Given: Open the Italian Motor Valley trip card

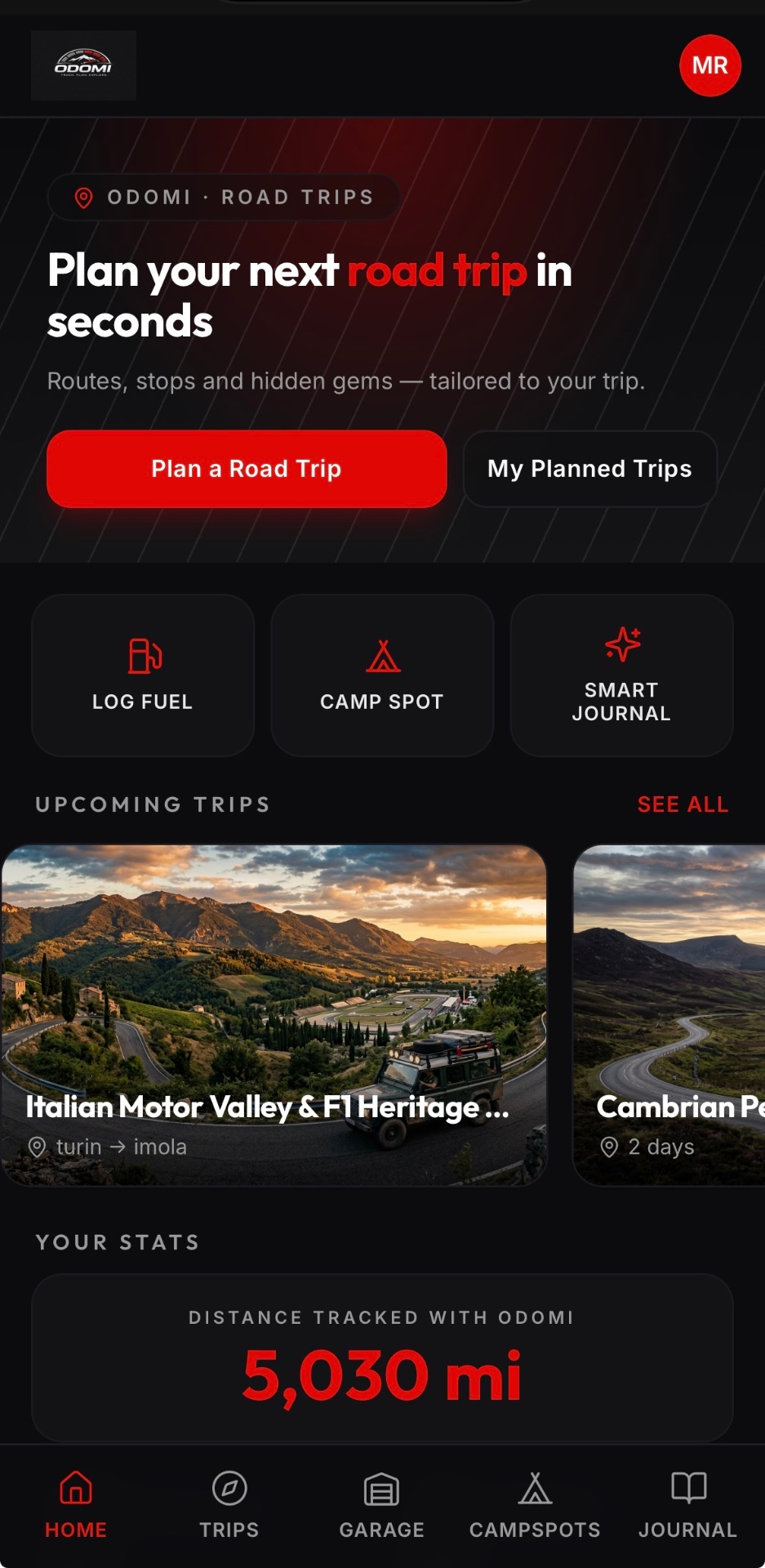Looking at the screenshot, I should pos(274,1015).
